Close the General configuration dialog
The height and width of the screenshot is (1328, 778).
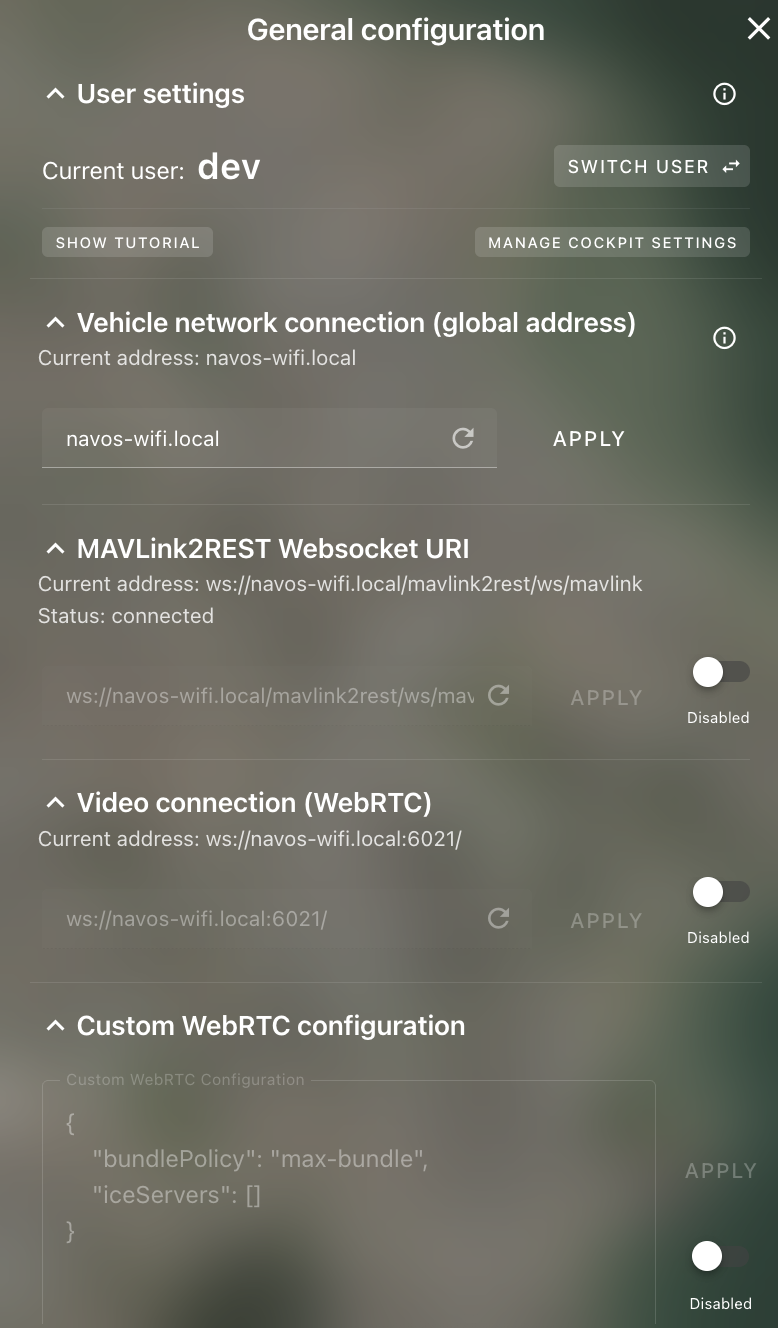pyautogui.click(x=759, y=29)
